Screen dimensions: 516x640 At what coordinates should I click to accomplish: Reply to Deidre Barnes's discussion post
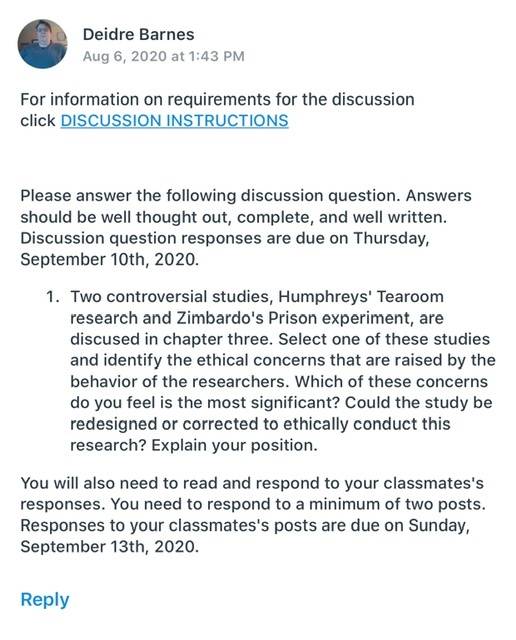click(x=45, y=600)
